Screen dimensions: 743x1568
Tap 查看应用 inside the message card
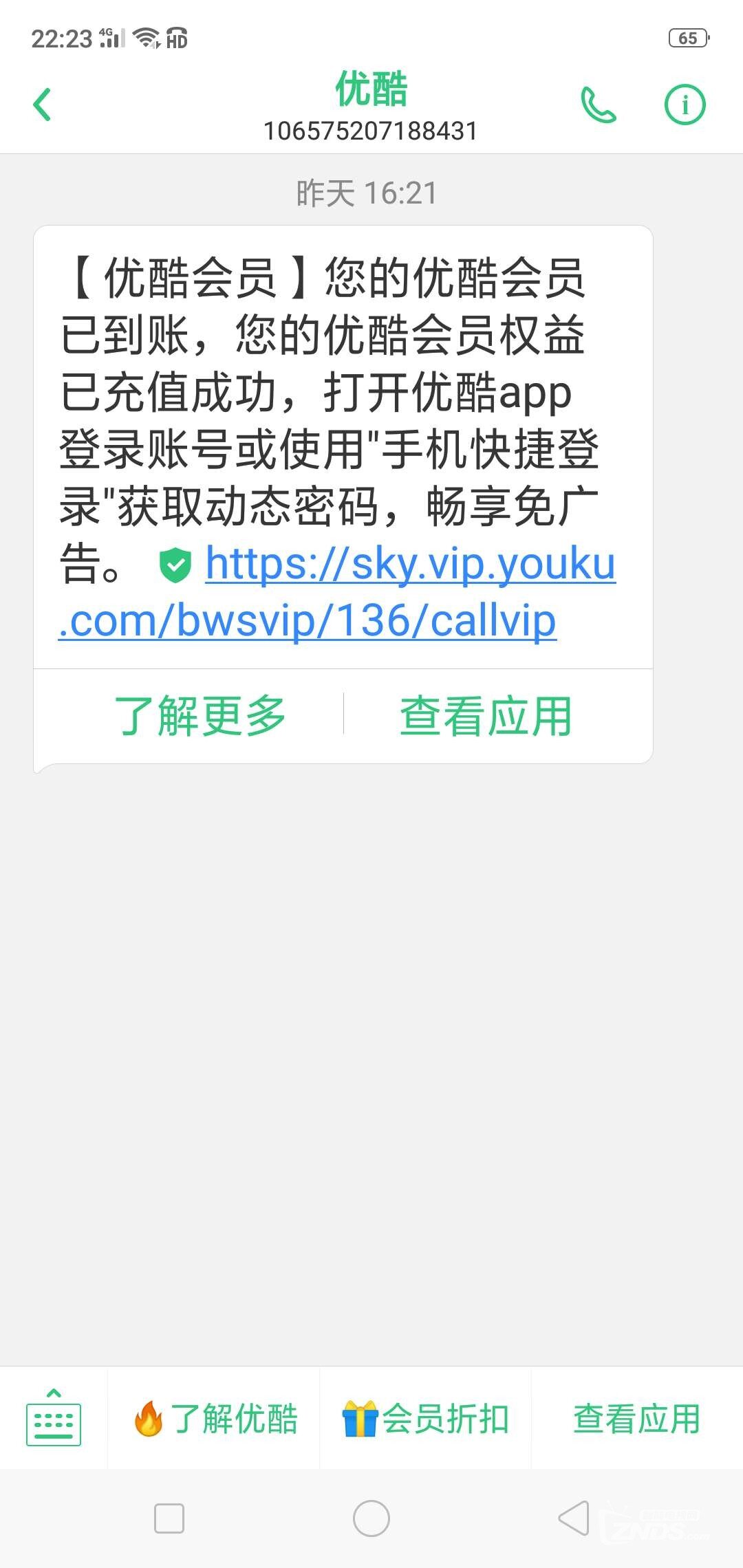[486, 716]
